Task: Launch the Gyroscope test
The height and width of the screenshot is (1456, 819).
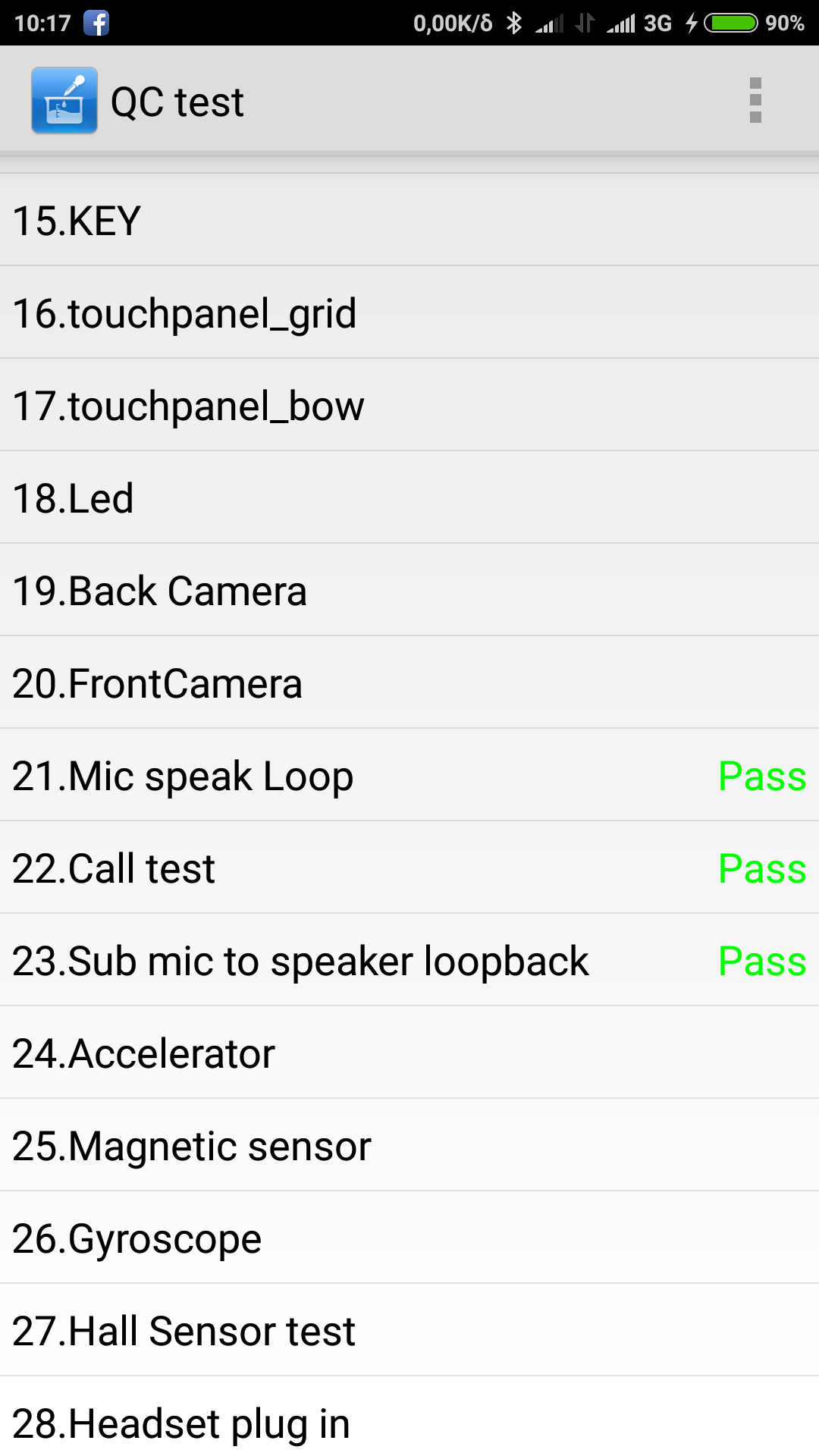Action: 409,1238
